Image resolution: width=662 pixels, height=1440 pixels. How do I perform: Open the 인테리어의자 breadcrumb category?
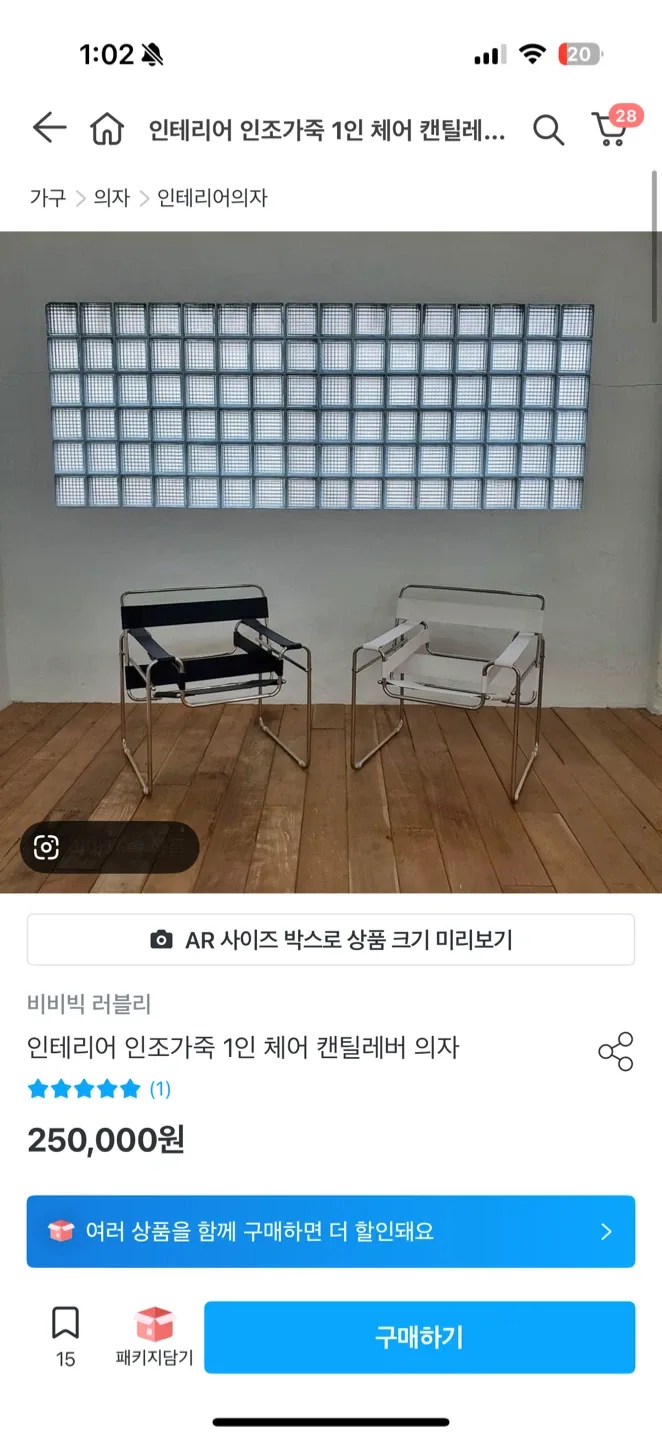pos(212,198)
